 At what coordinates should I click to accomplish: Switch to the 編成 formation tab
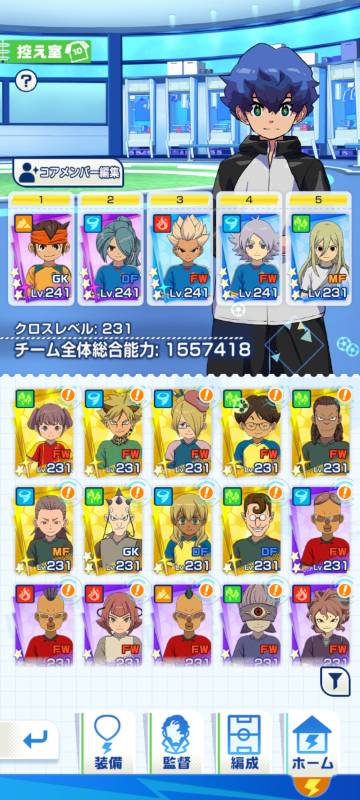pyautogui.click(x=244, y=742)
